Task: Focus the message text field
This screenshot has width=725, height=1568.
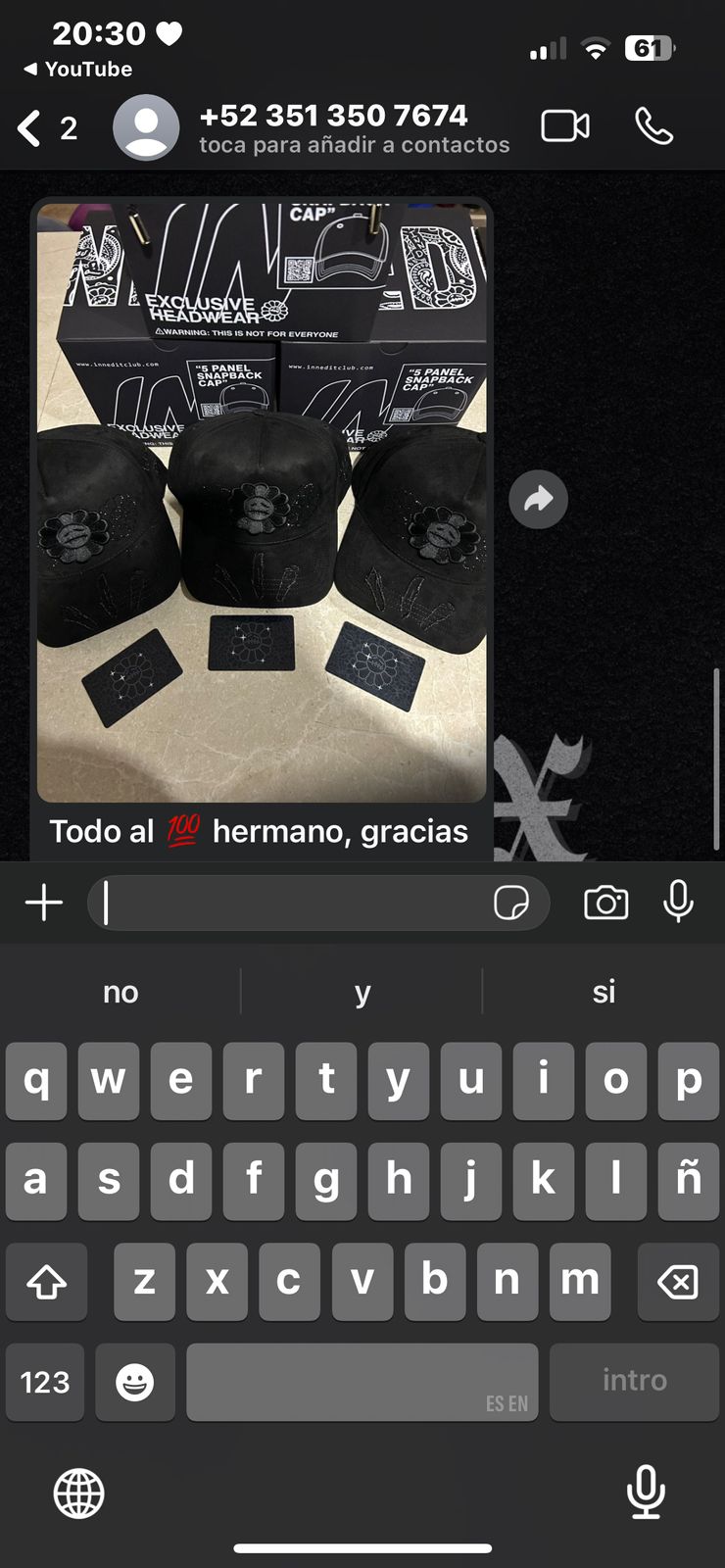Action: 294,903
